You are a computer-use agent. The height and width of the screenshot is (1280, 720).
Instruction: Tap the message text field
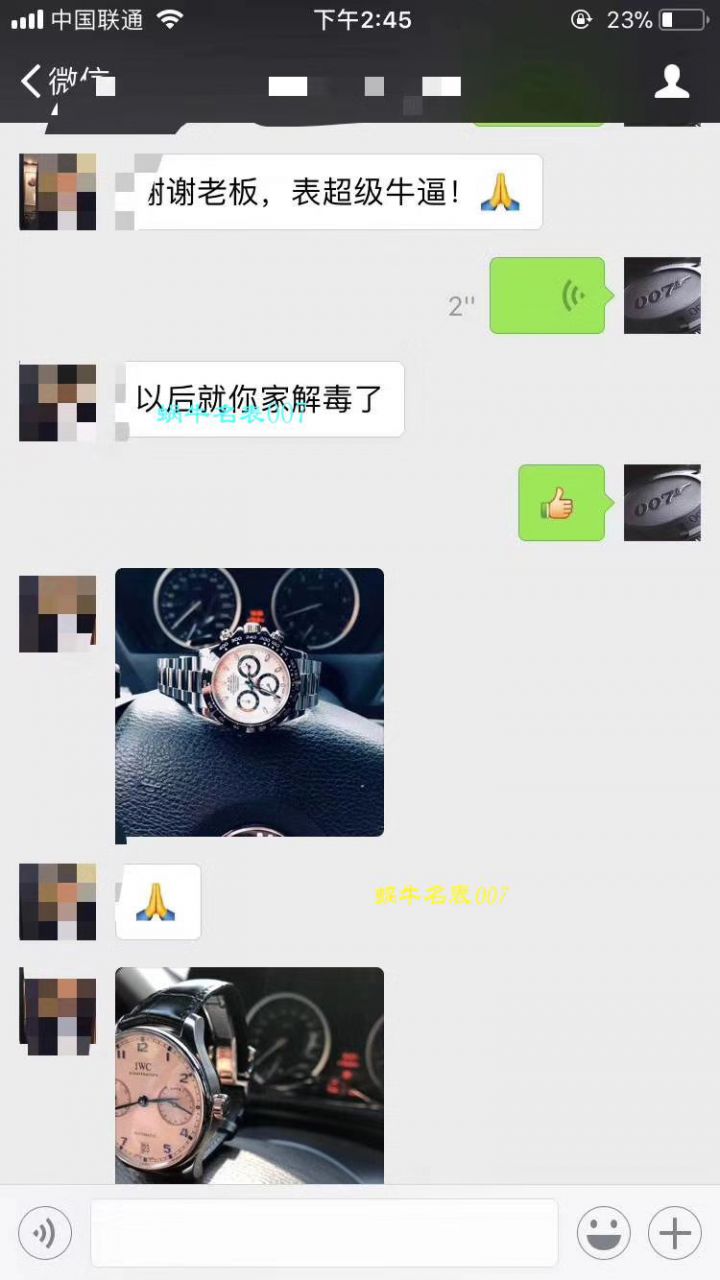[x=324, y=1233]
